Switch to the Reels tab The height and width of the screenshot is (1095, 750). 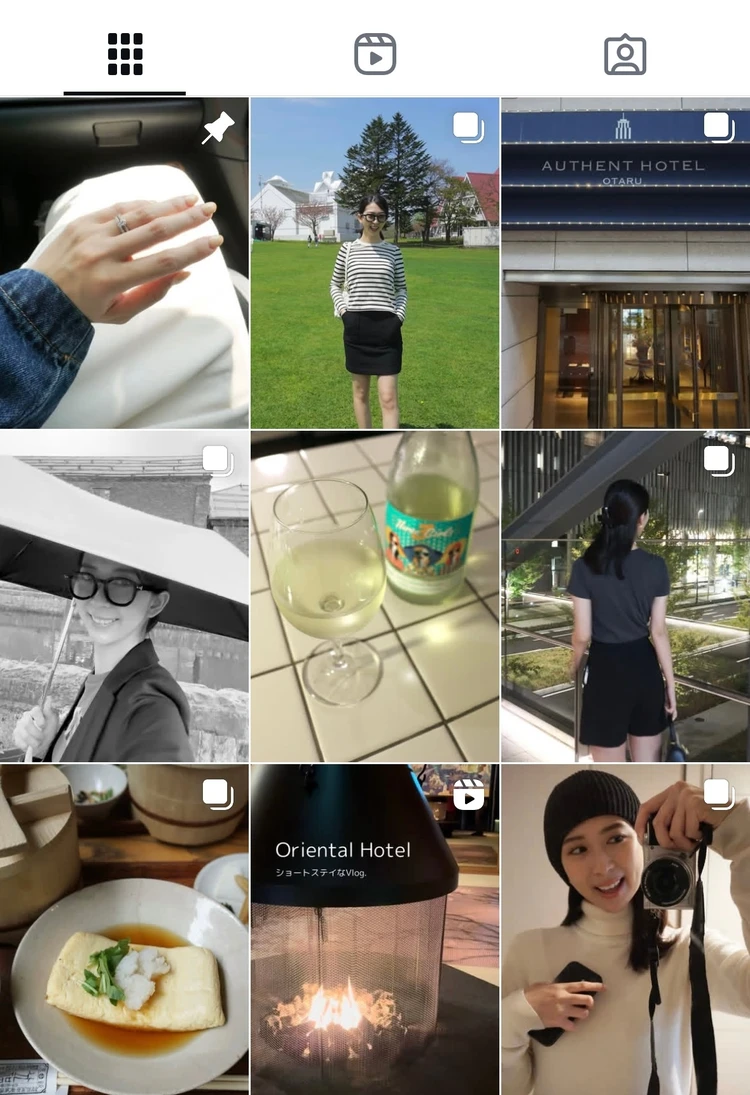pyautogui.click(x=375, y=54)
